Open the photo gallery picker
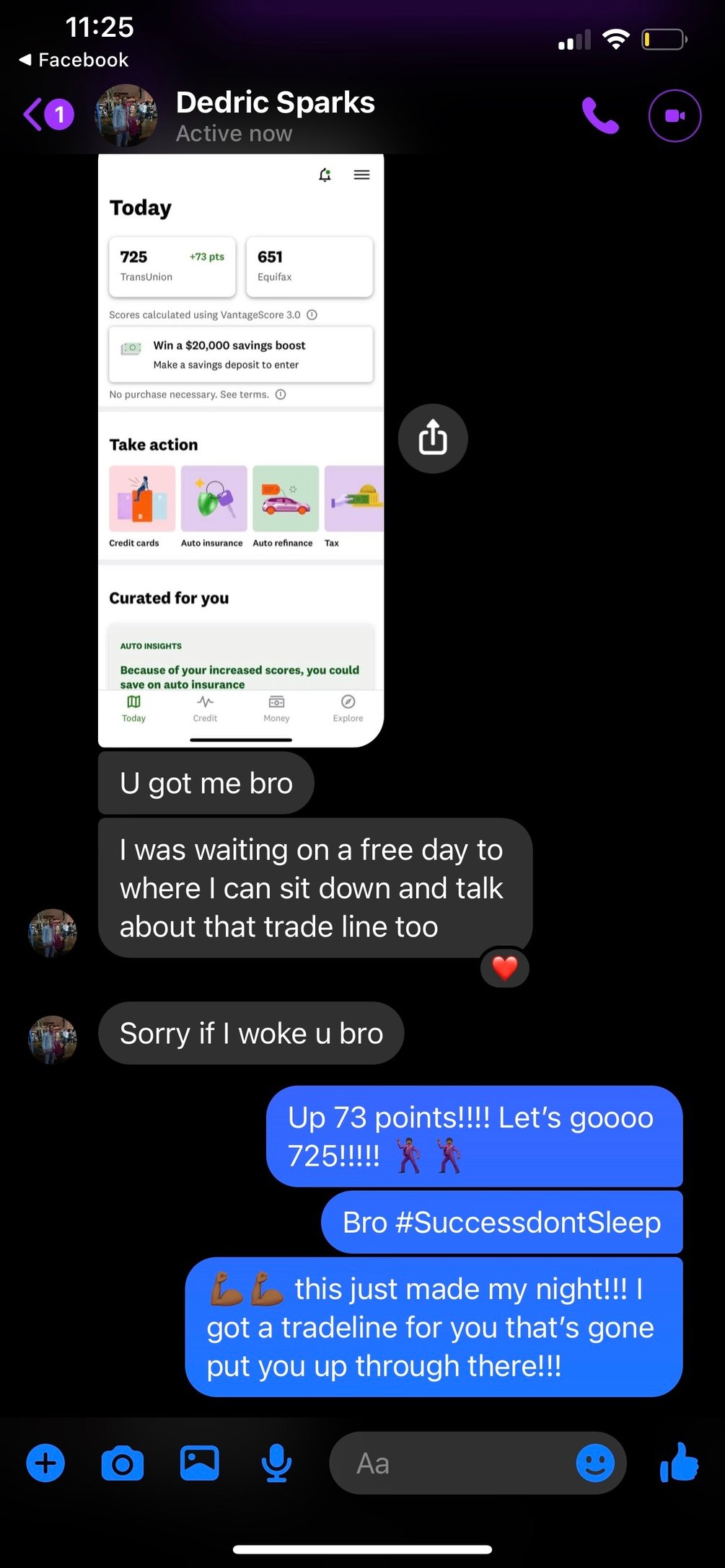 [x=199, y=1463]
